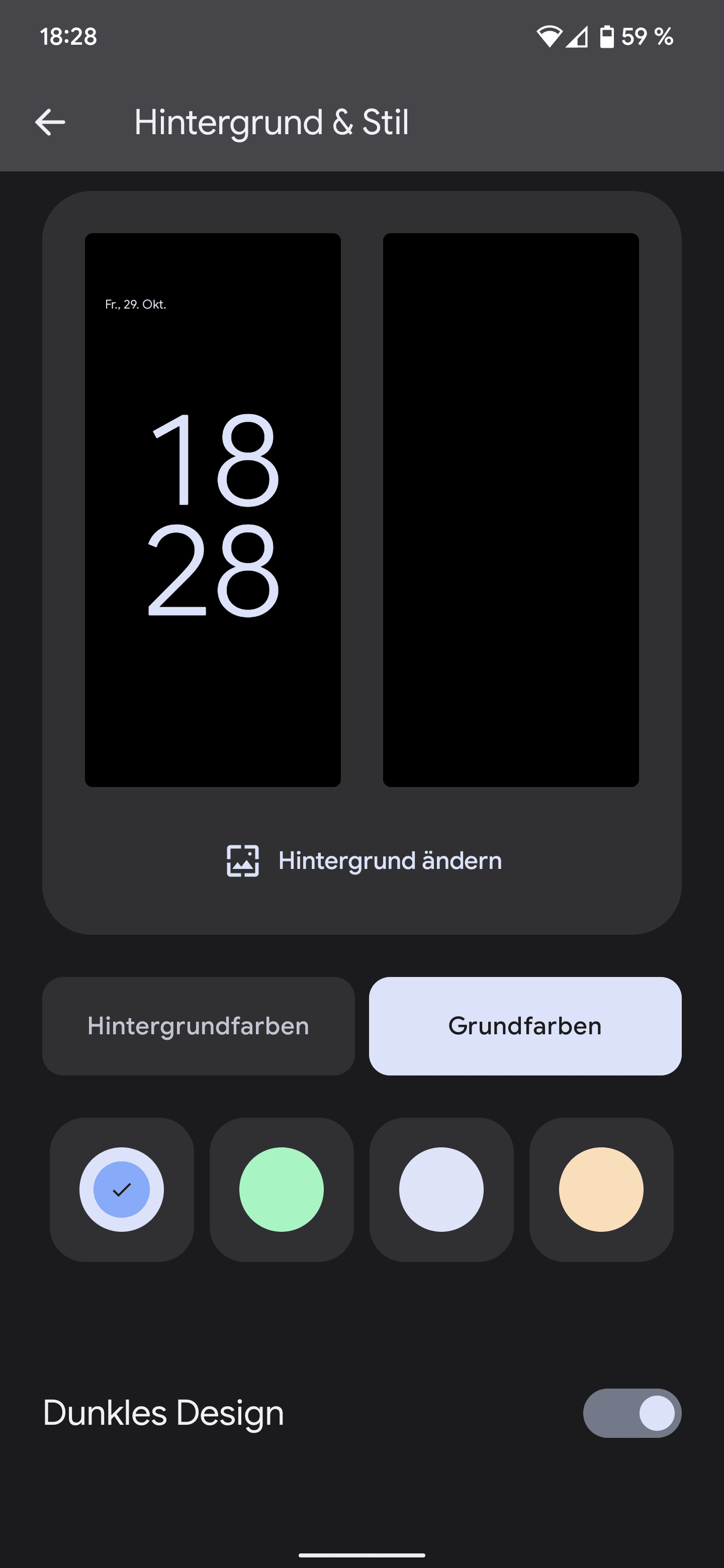
Task: Switch to the Hintergrundfarben tab
Action: click(199, 1026)
